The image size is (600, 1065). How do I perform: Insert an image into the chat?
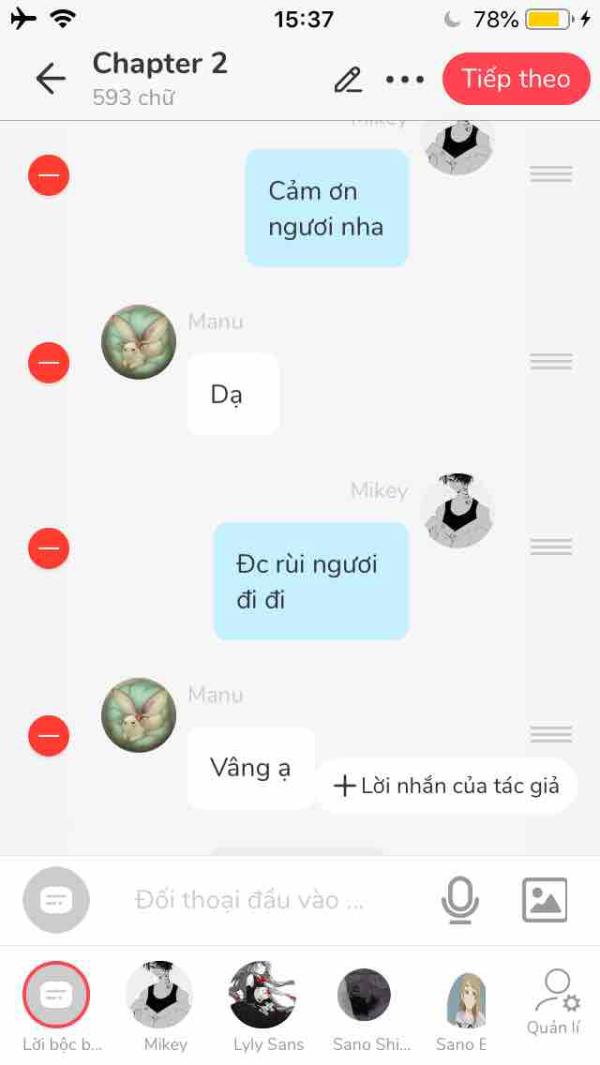[544, 900]
